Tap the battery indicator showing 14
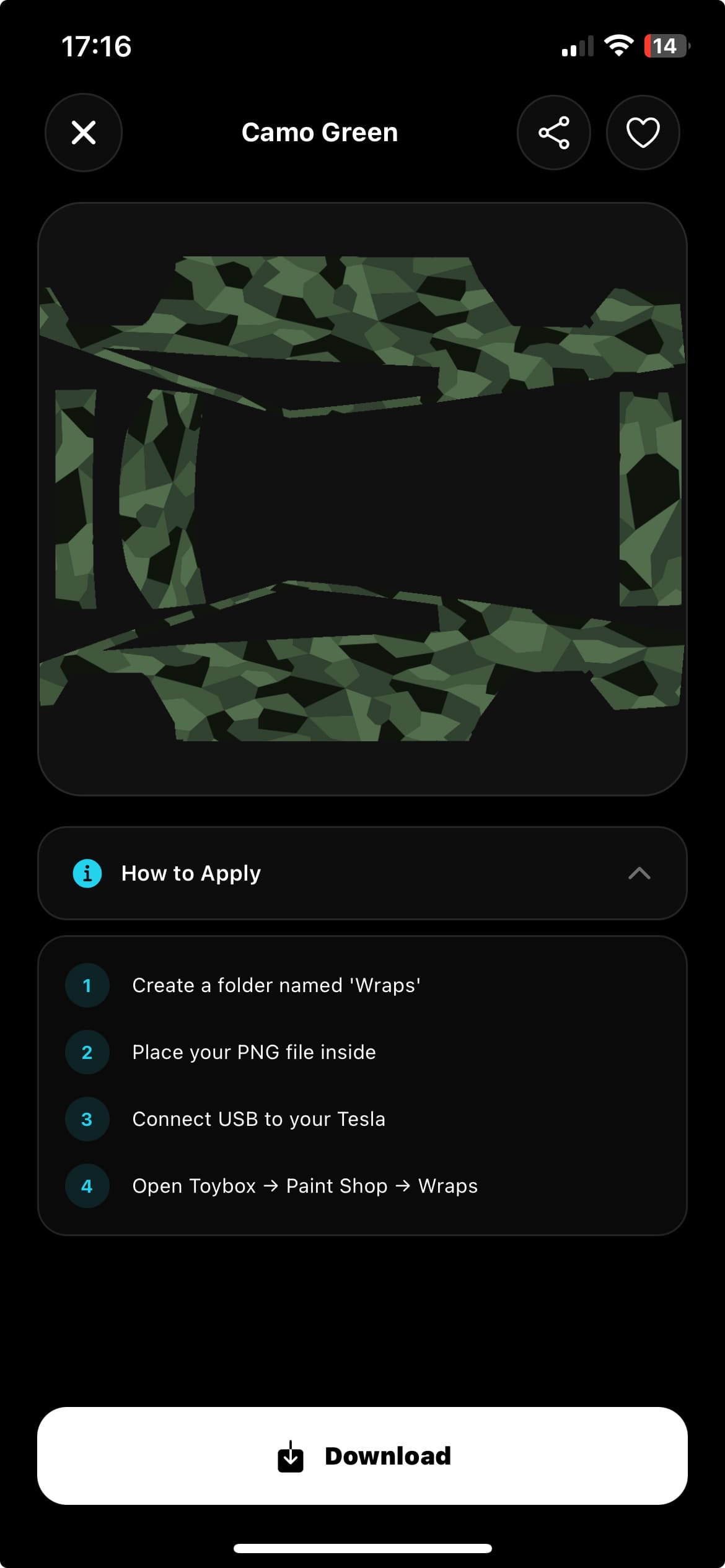The height and width of the screenshot is (1568, 725). pos(666,46)
